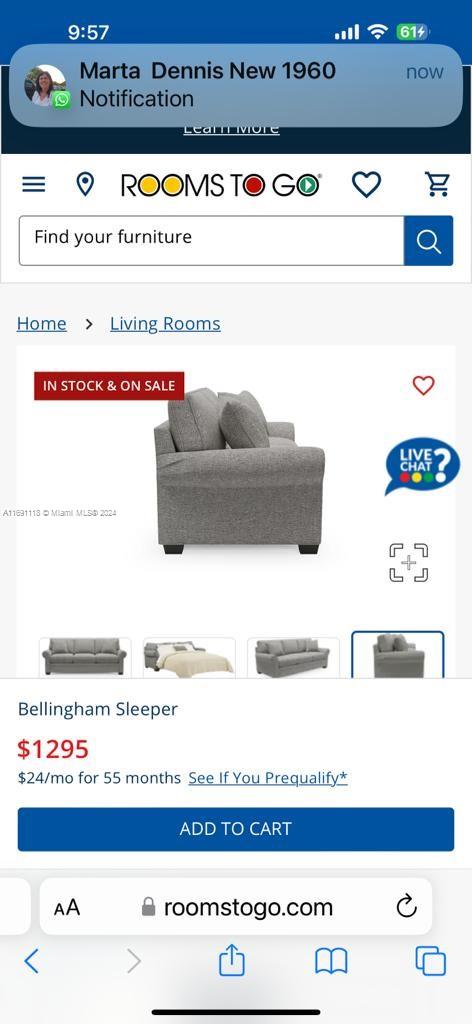The height and width of the screenshot is (1024, 472).
Task: Open the WhatsApp notification from Marta
Action: (236, 85)
